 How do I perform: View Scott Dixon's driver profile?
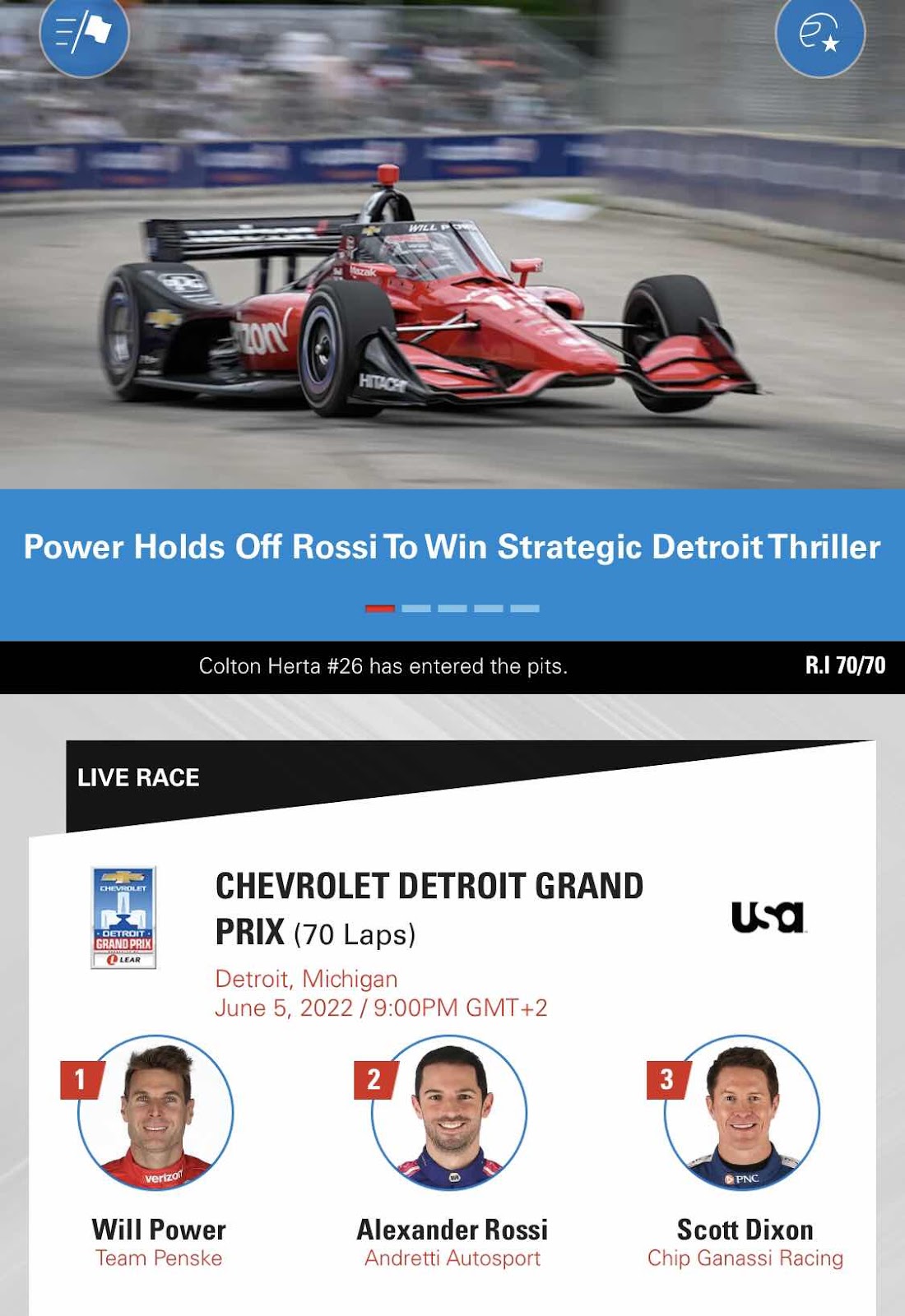pos(743,1112)
